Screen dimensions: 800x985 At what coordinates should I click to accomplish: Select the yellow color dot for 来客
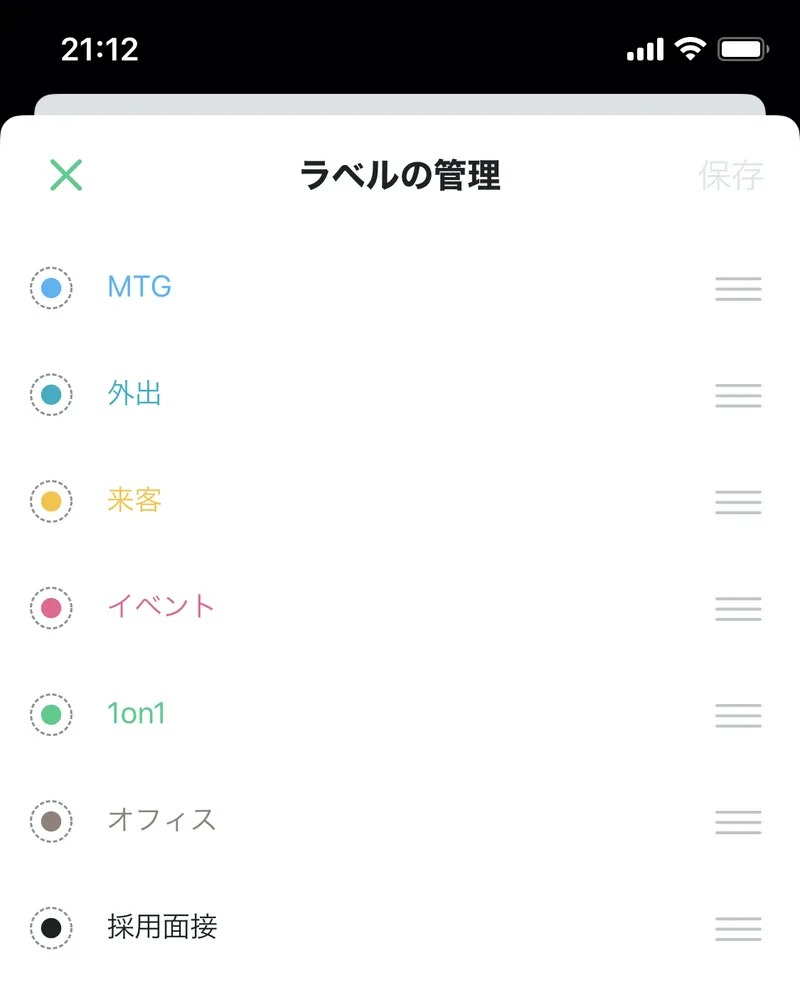pos(51,501)
